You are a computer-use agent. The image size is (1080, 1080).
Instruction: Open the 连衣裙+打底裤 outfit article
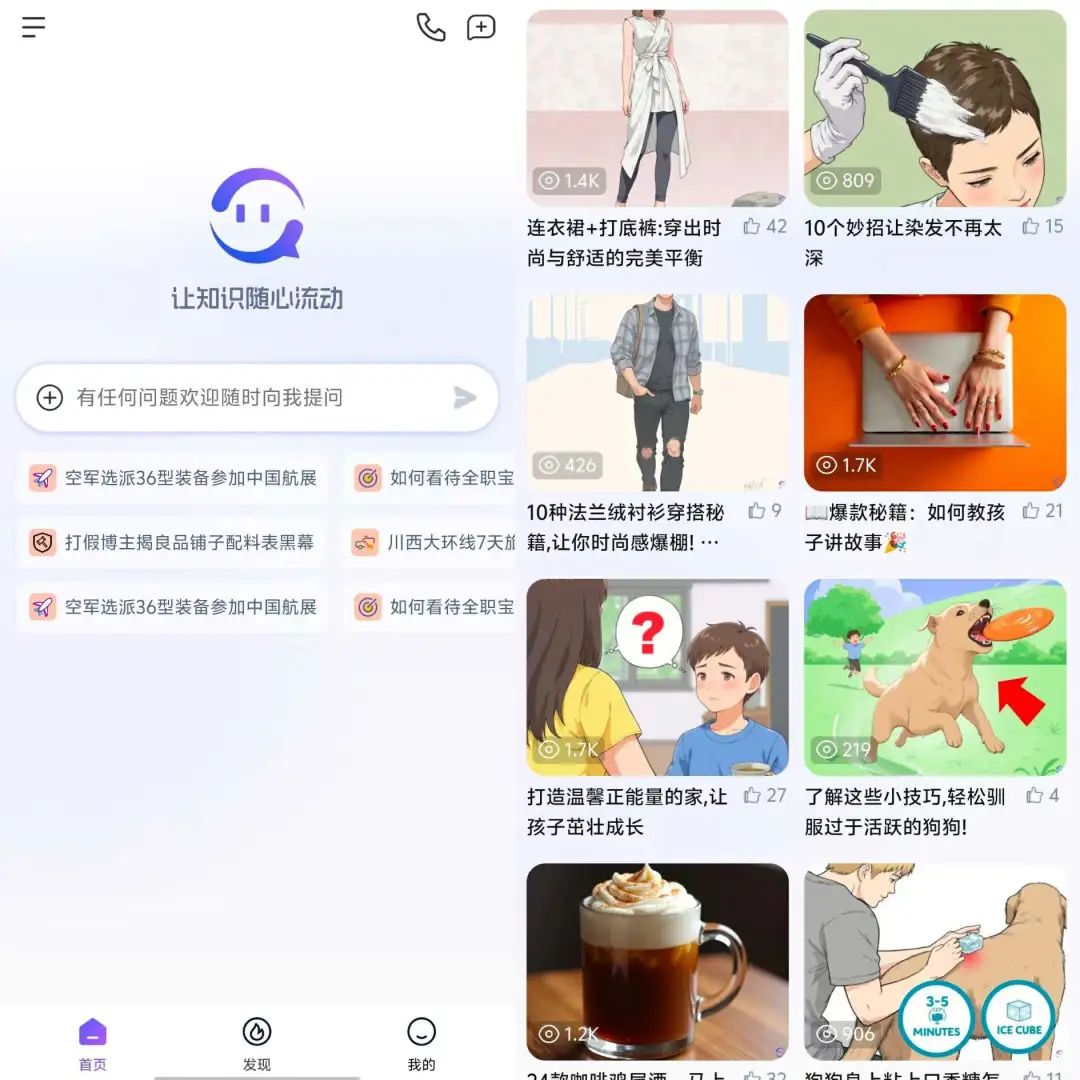[657, 110]
